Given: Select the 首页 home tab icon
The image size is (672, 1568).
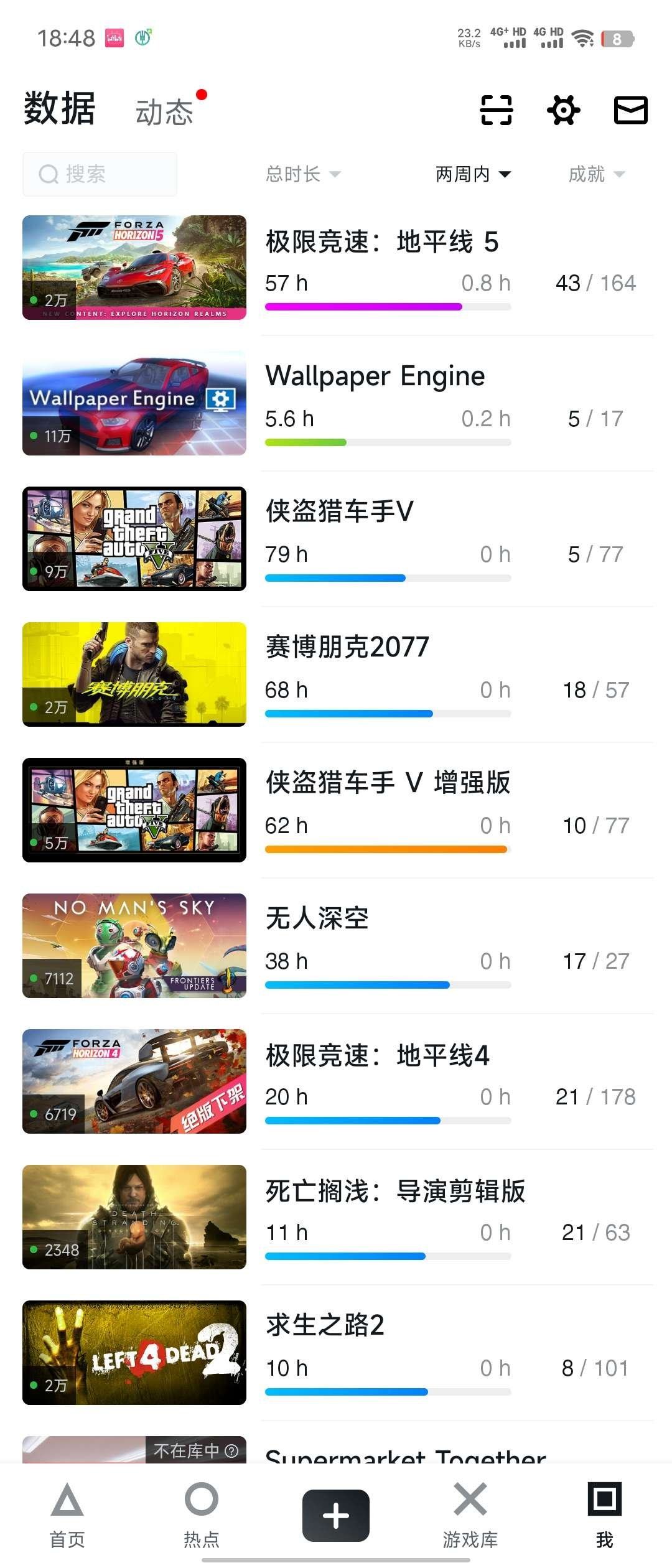Looking at the screenshot, I should [x=66, y=1500].
